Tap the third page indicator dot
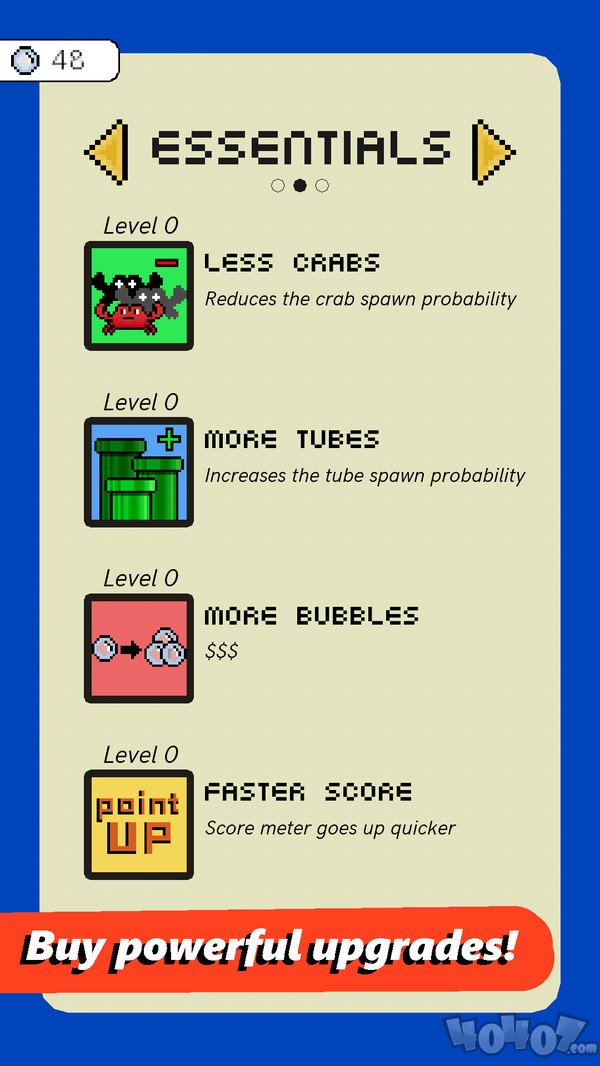Screen dimensions: 600x1066 click(322, 186)
